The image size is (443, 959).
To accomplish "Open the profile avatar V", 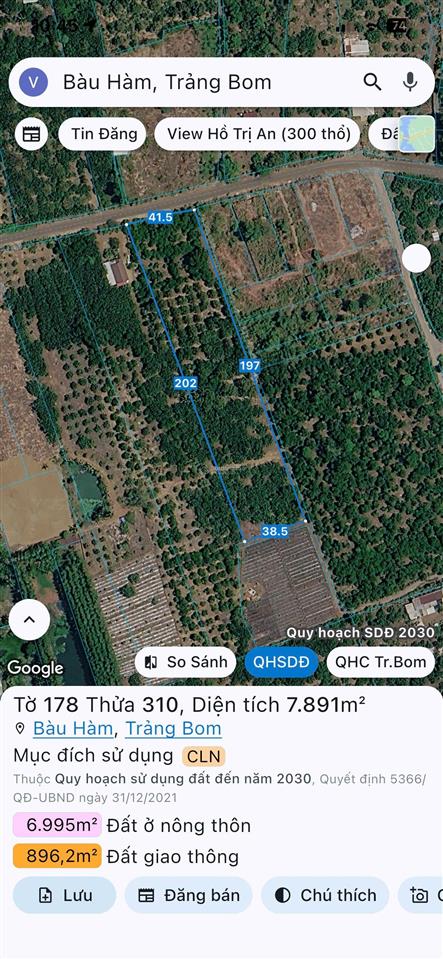I will point(34,83).
